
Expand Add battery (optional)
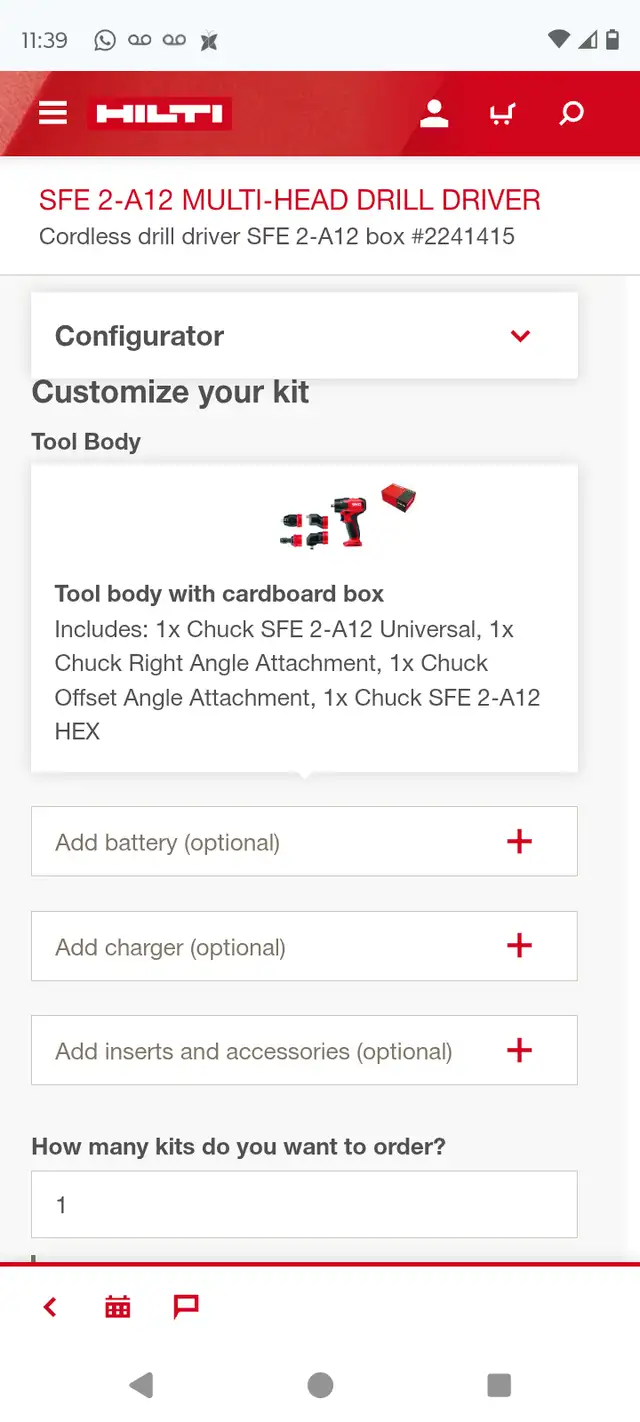pos(304,842)
